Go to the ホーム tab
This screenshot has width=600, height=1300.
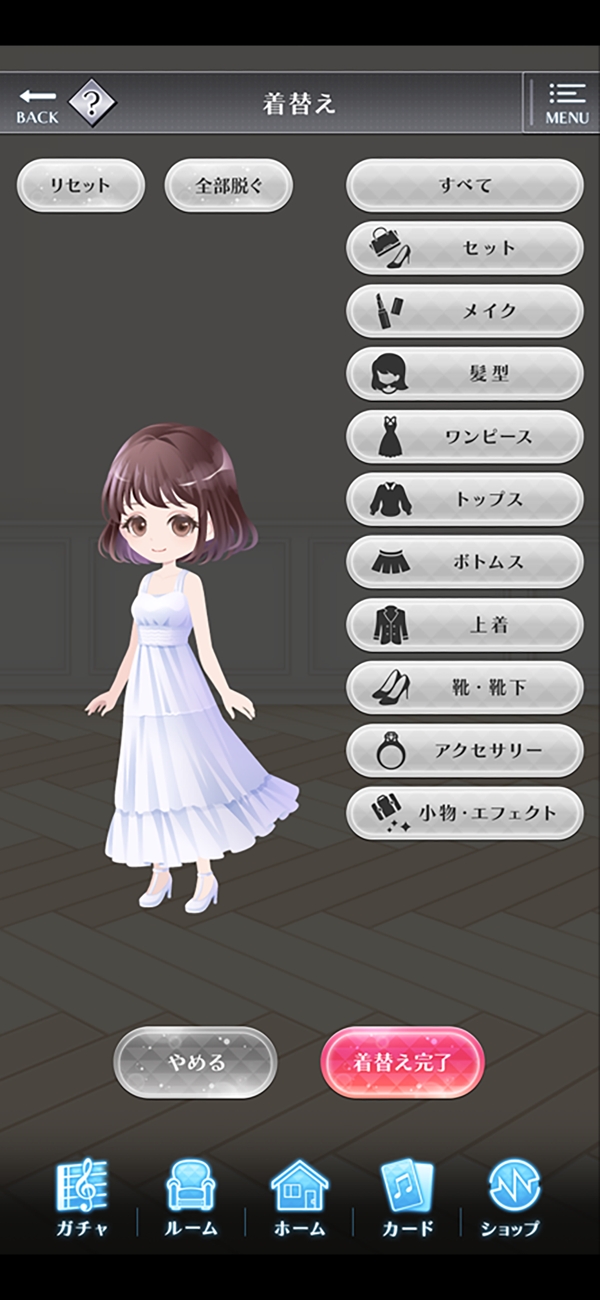(300, 1198)
